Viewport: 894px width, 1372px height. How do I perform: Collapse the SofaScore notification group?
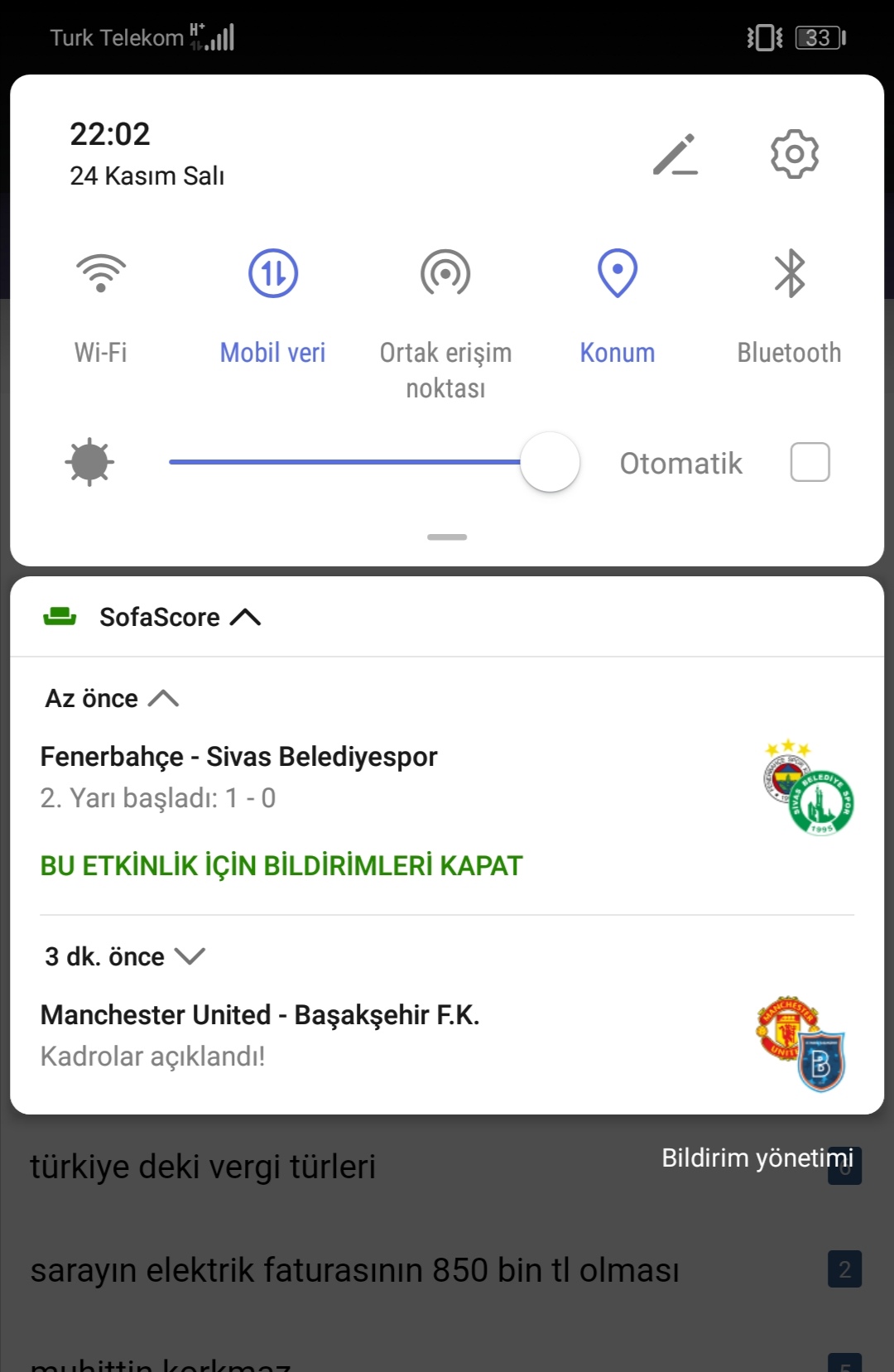246,618
